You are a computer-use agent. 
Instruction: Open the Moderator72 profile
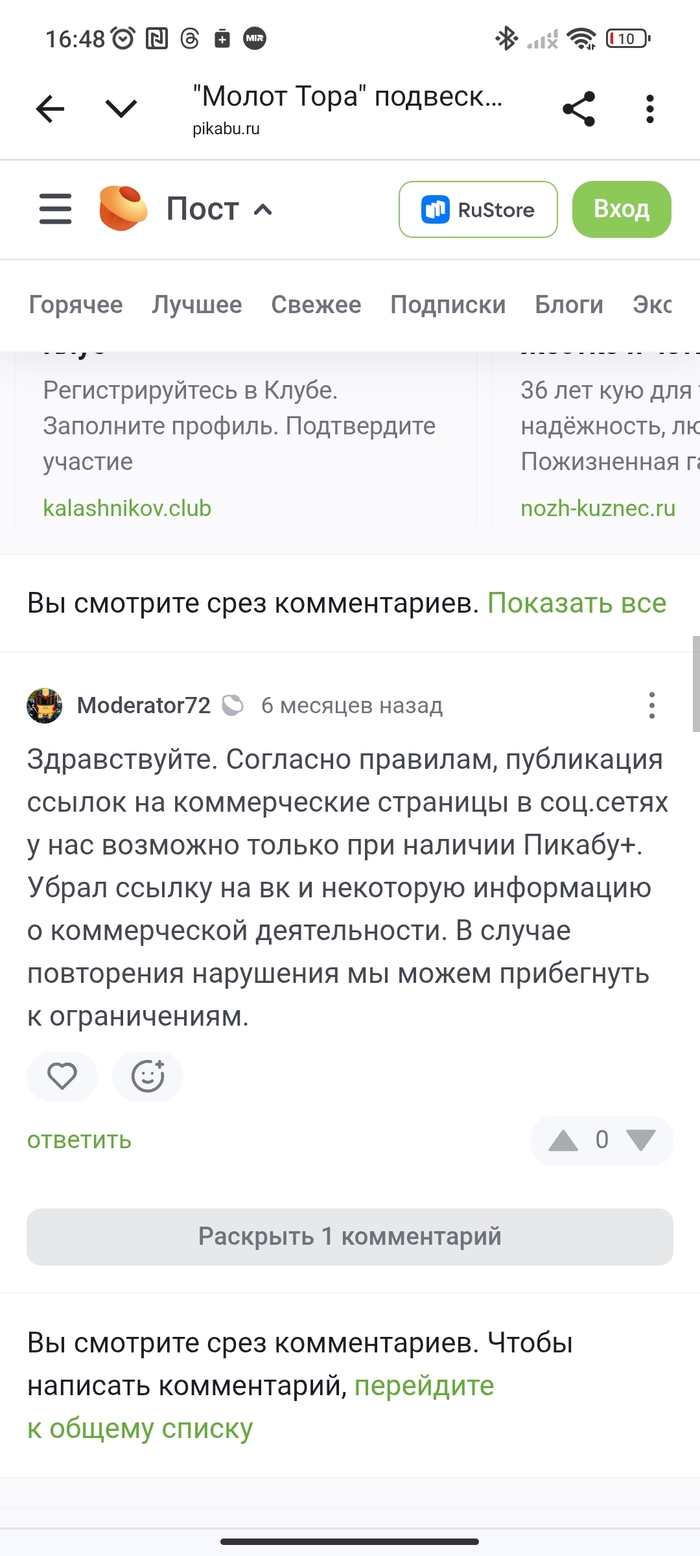pos(143,706)
